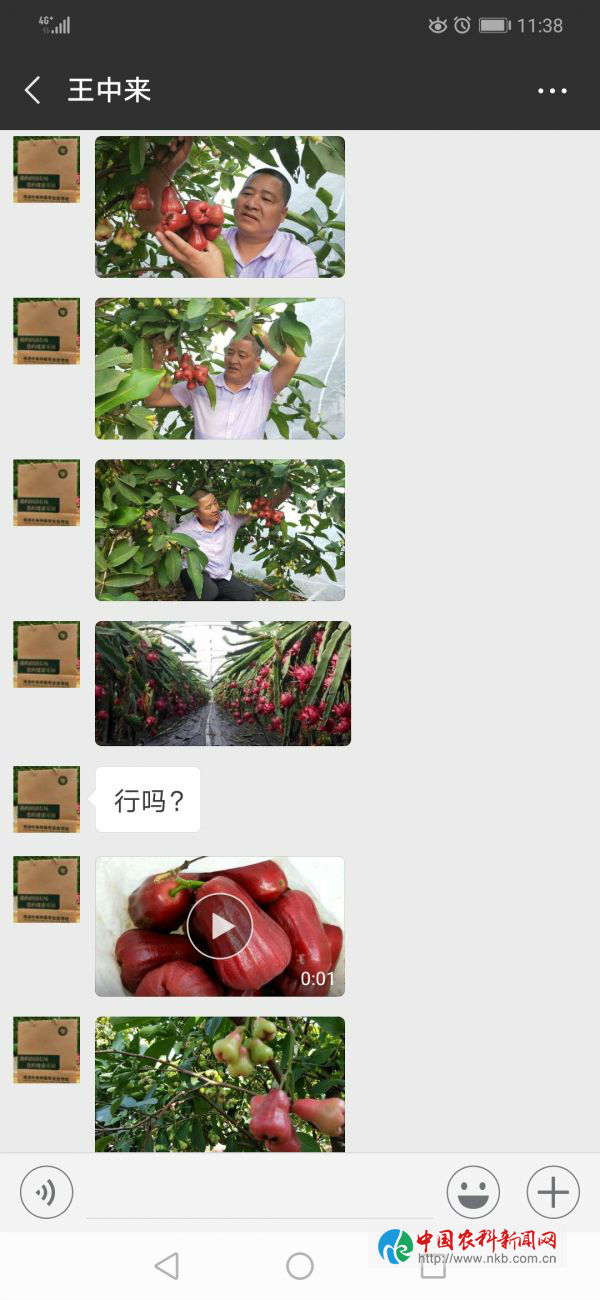
Task: Open the photo of wax apples hanging on a branch
Action: coord(220,1084)
